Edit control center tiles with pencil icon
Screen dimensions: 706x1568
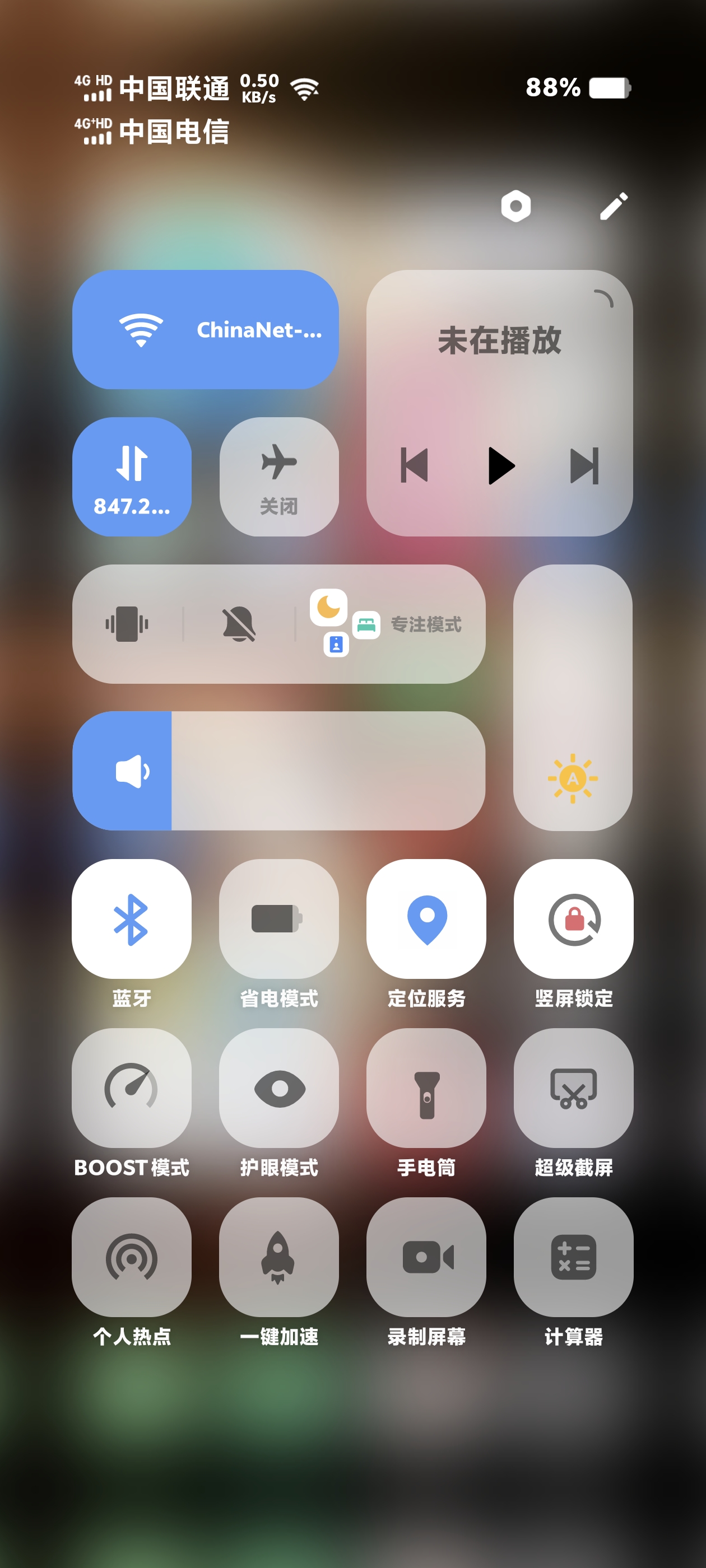point(613,206)
